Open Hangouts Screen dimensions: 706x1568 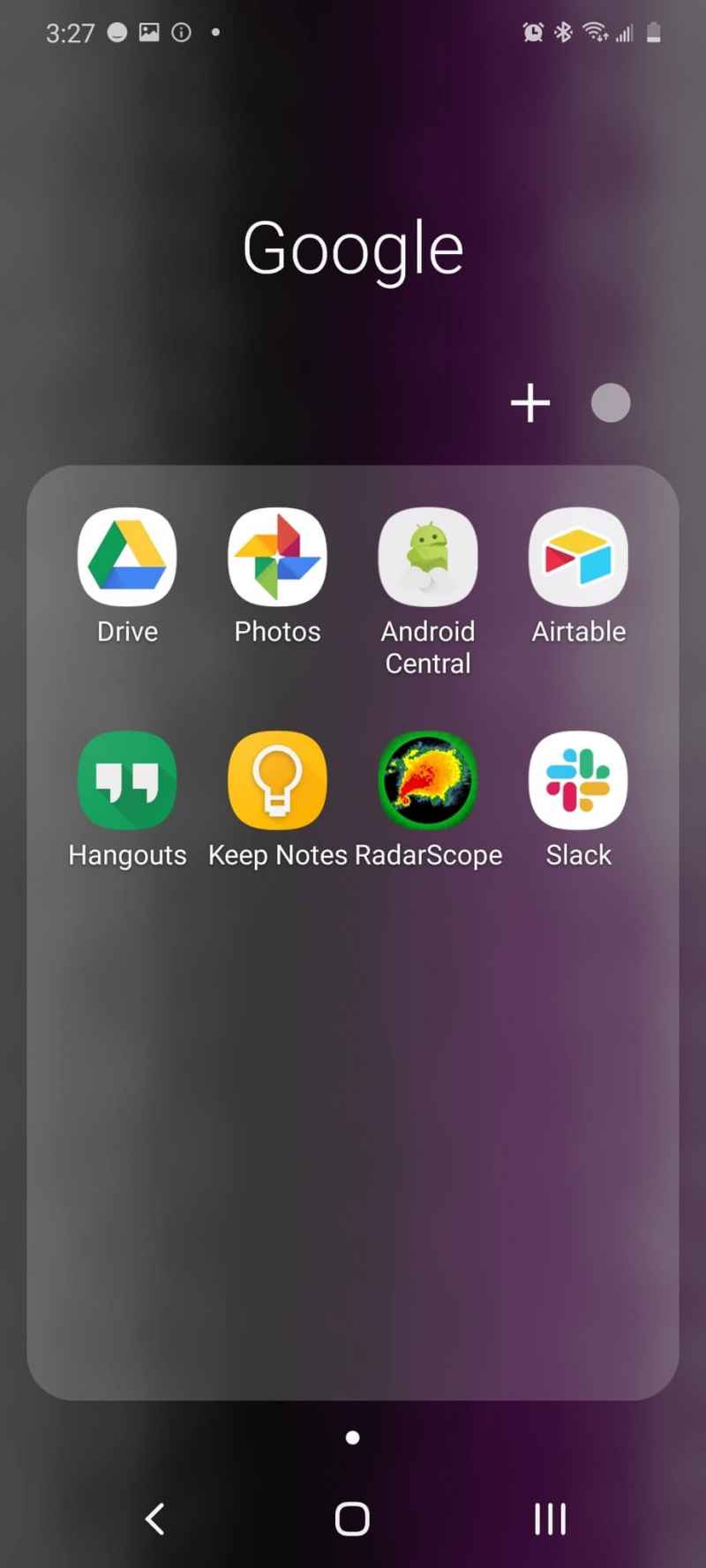[127, 781]
